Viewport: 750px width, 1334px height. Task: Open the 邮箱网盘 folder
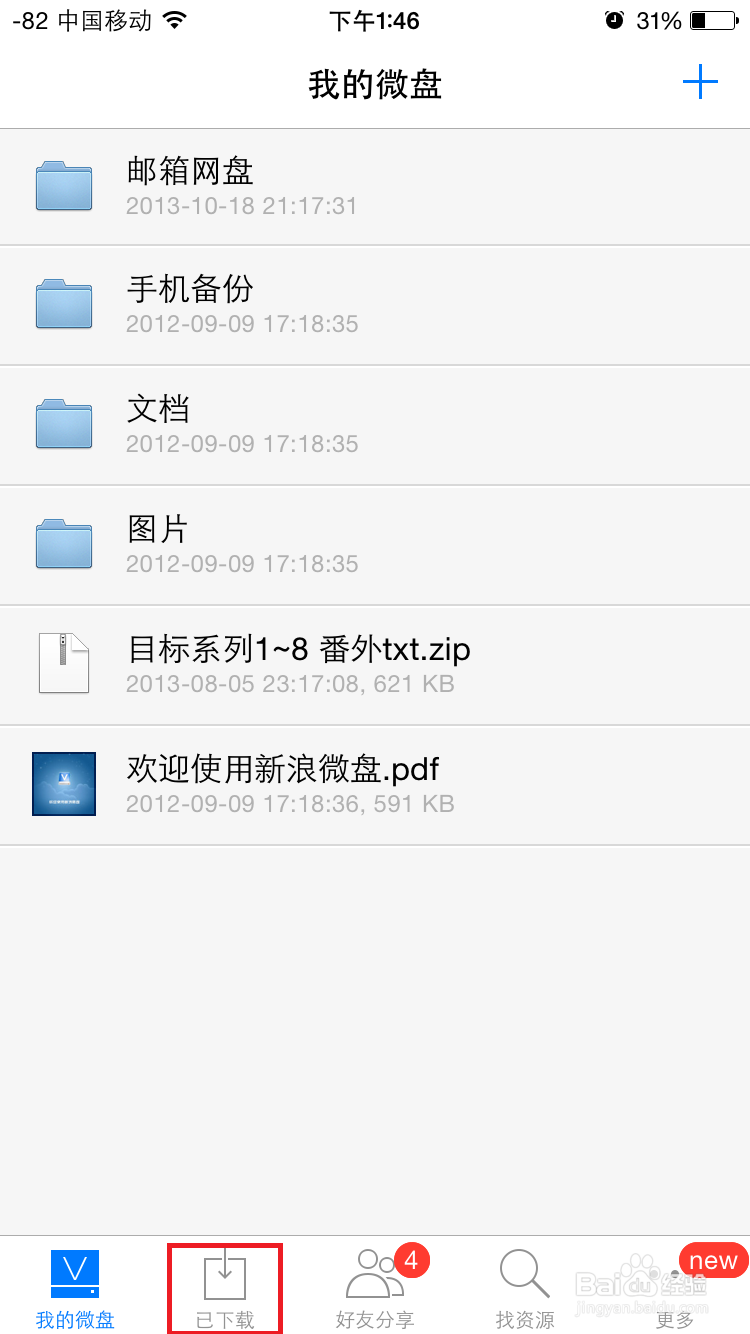click(x=375, y=187)
